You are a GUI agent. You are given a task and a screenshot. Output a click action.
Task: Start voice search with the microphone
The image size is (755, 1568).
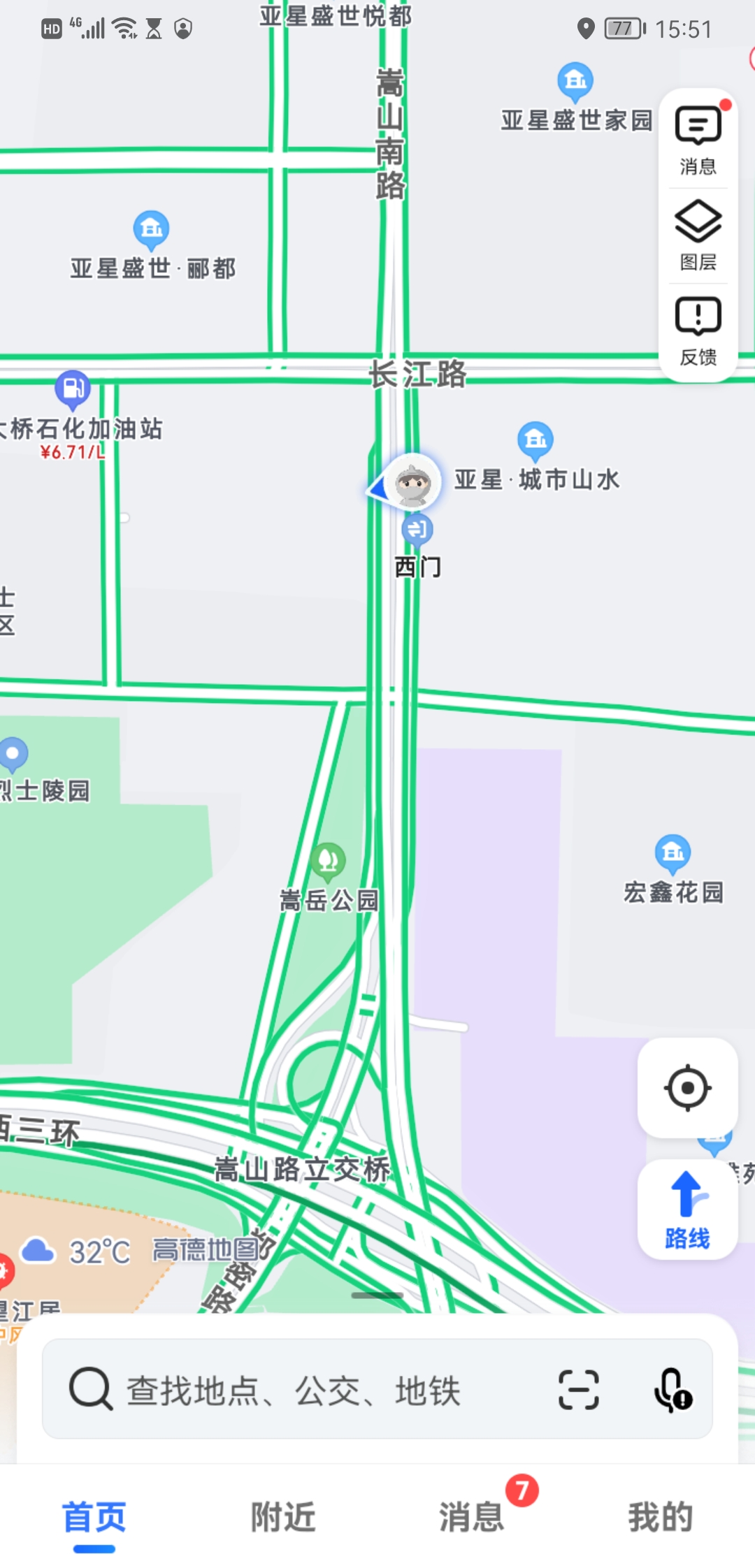coord(673,1389)
